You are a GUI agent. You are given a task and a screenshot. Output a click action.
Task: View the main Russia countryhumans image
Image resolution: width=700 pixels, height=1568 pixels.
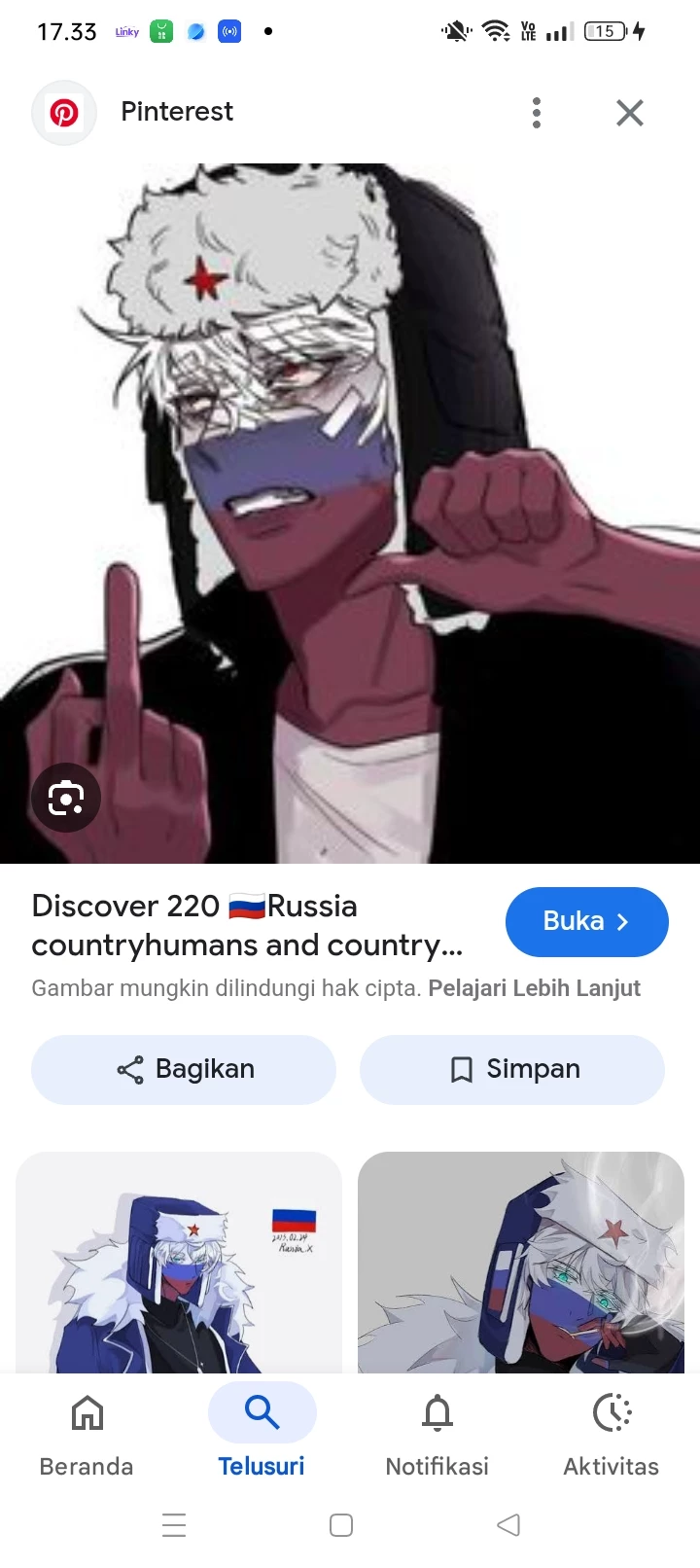pos(350,513)
